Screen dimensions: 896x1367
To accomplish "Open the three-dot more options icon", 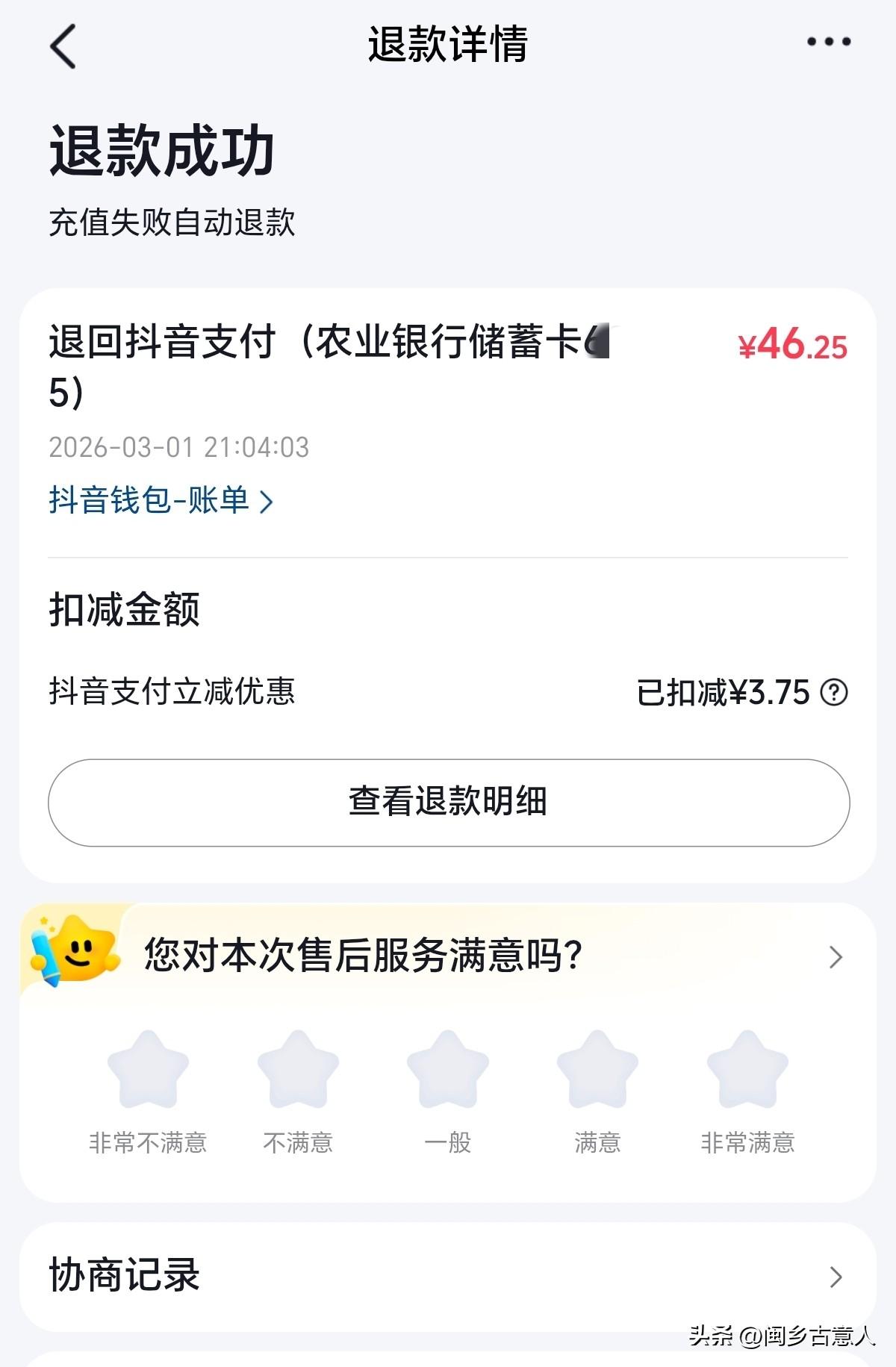I will pos(826,43).
